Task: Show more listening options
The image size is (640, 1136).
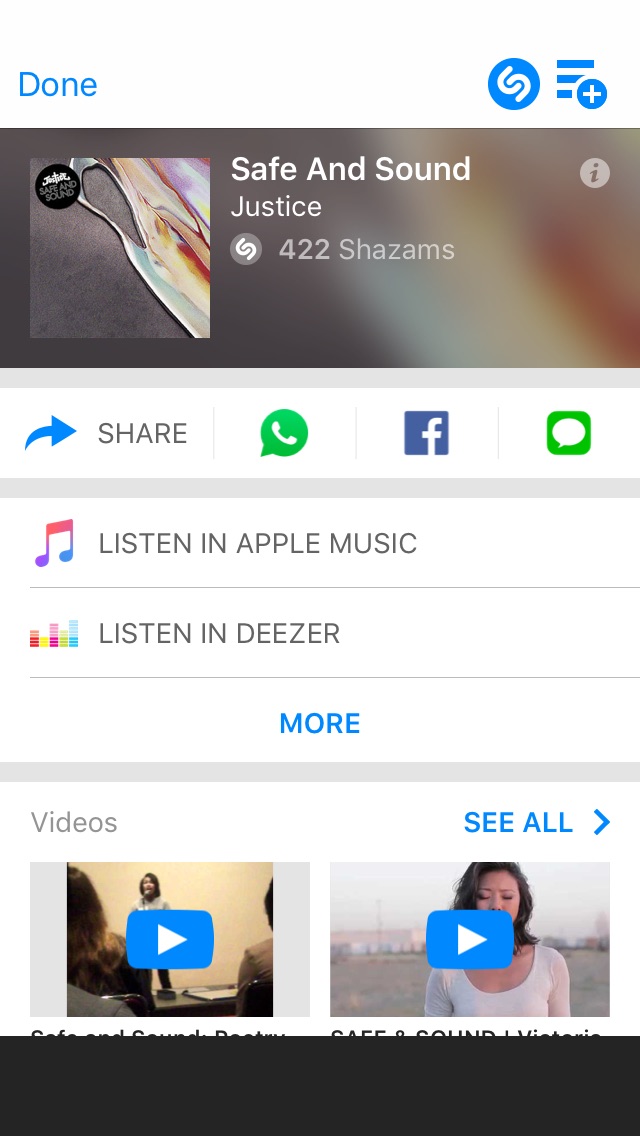Action: pos(320,723)
